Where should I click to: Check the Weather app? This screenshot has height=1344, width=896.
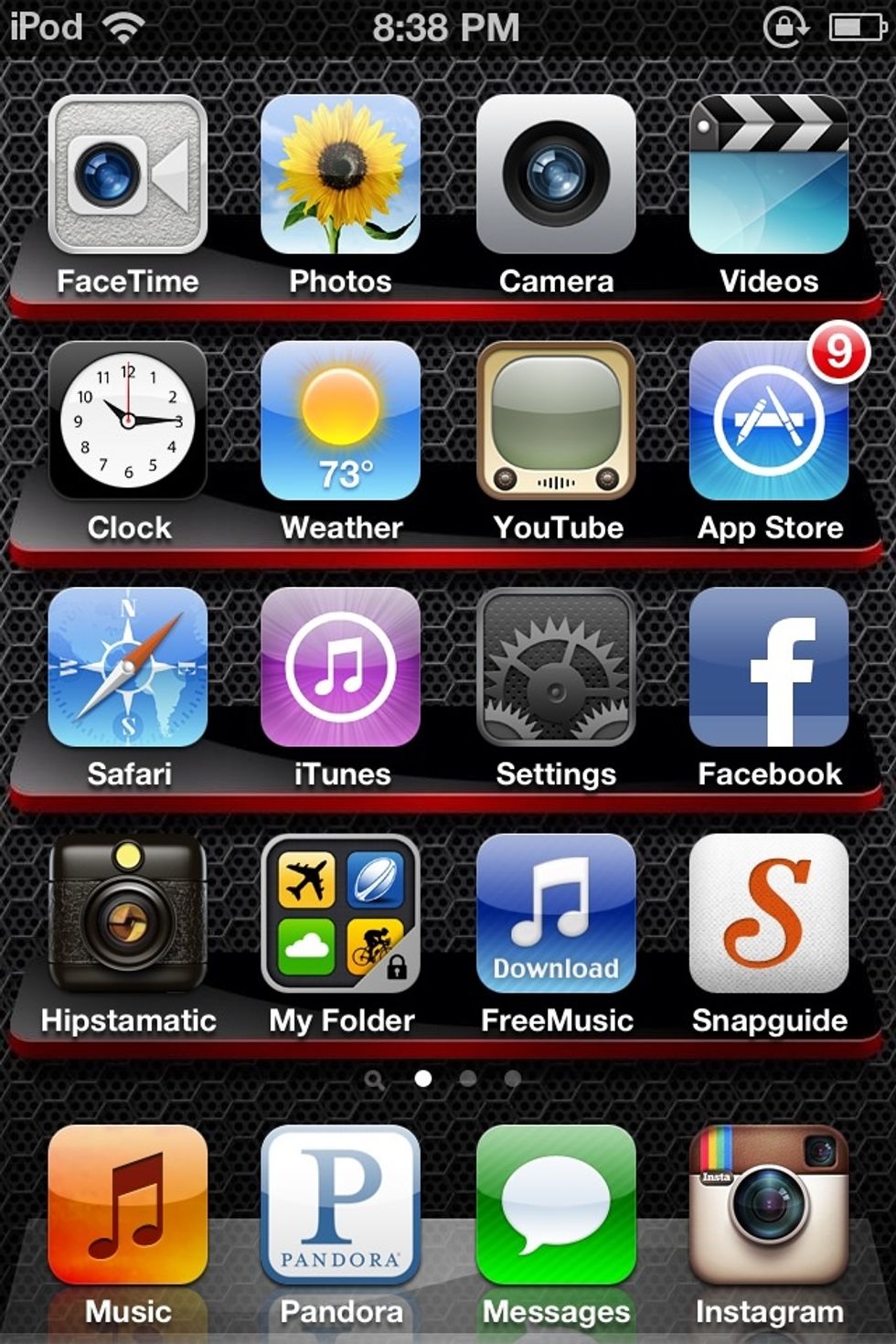coord(340,421)
